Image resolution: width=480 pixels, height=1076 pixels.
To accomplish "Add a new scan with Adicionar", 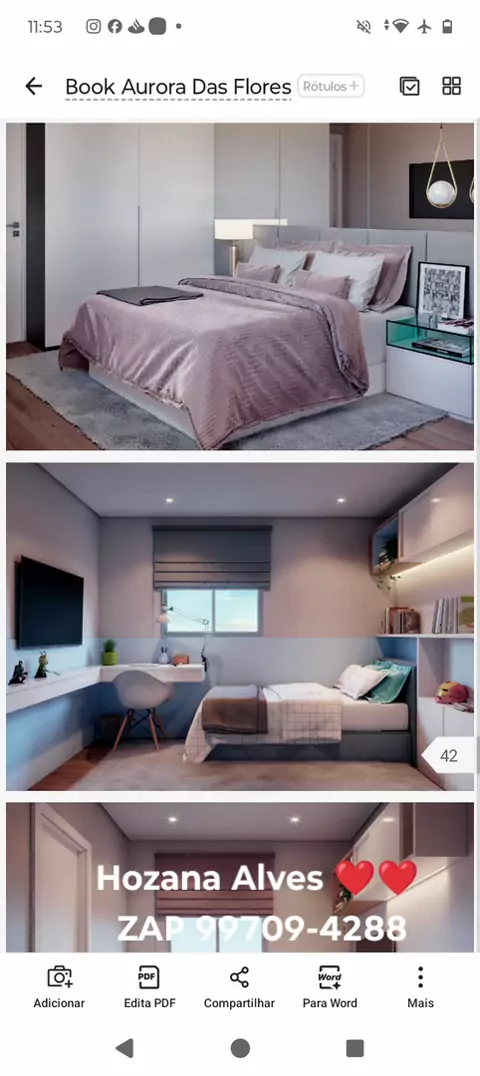I will (x=59, y=987).
